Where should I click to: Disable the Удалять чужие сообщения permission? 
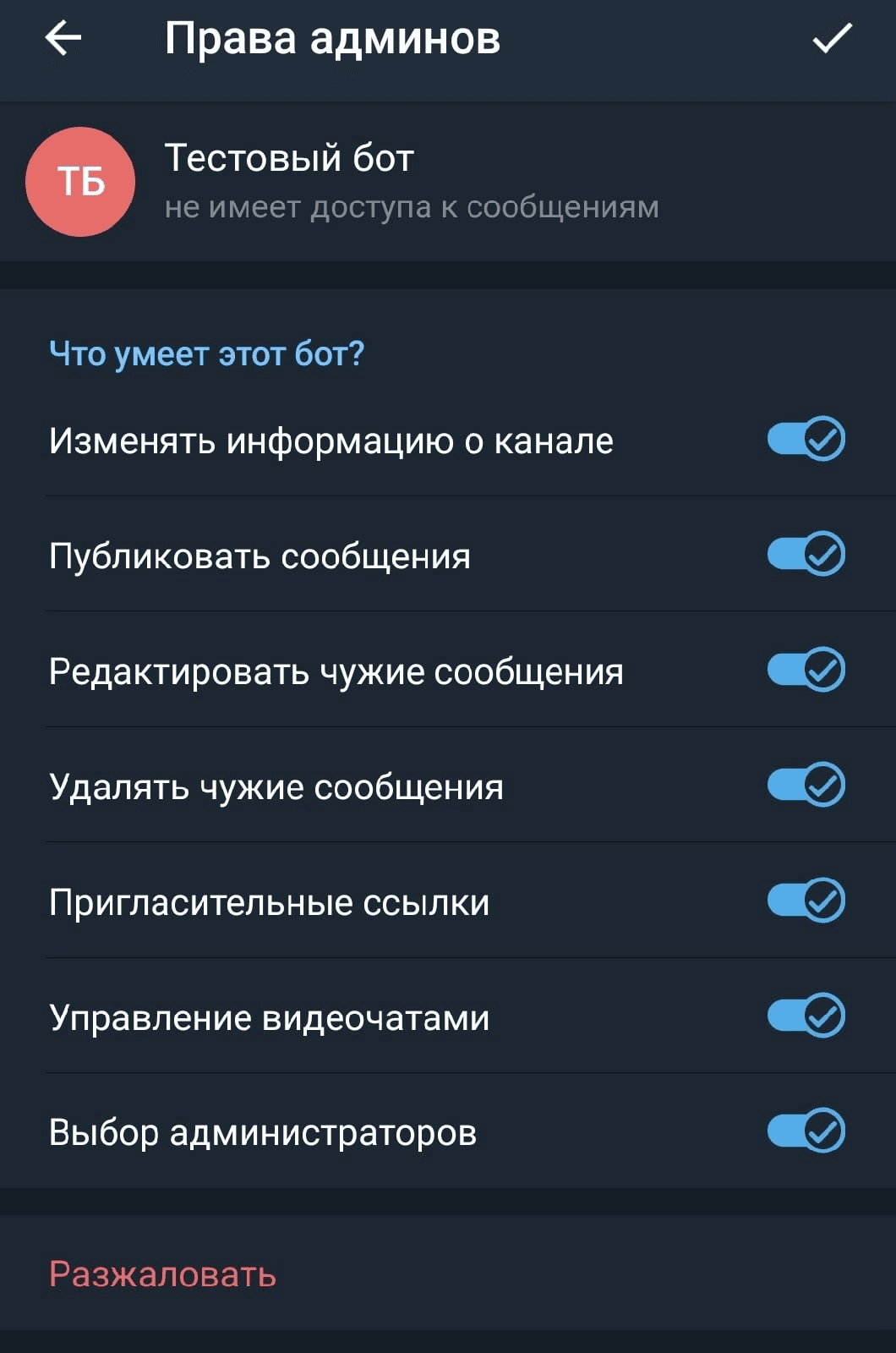(x=805, y=786)
